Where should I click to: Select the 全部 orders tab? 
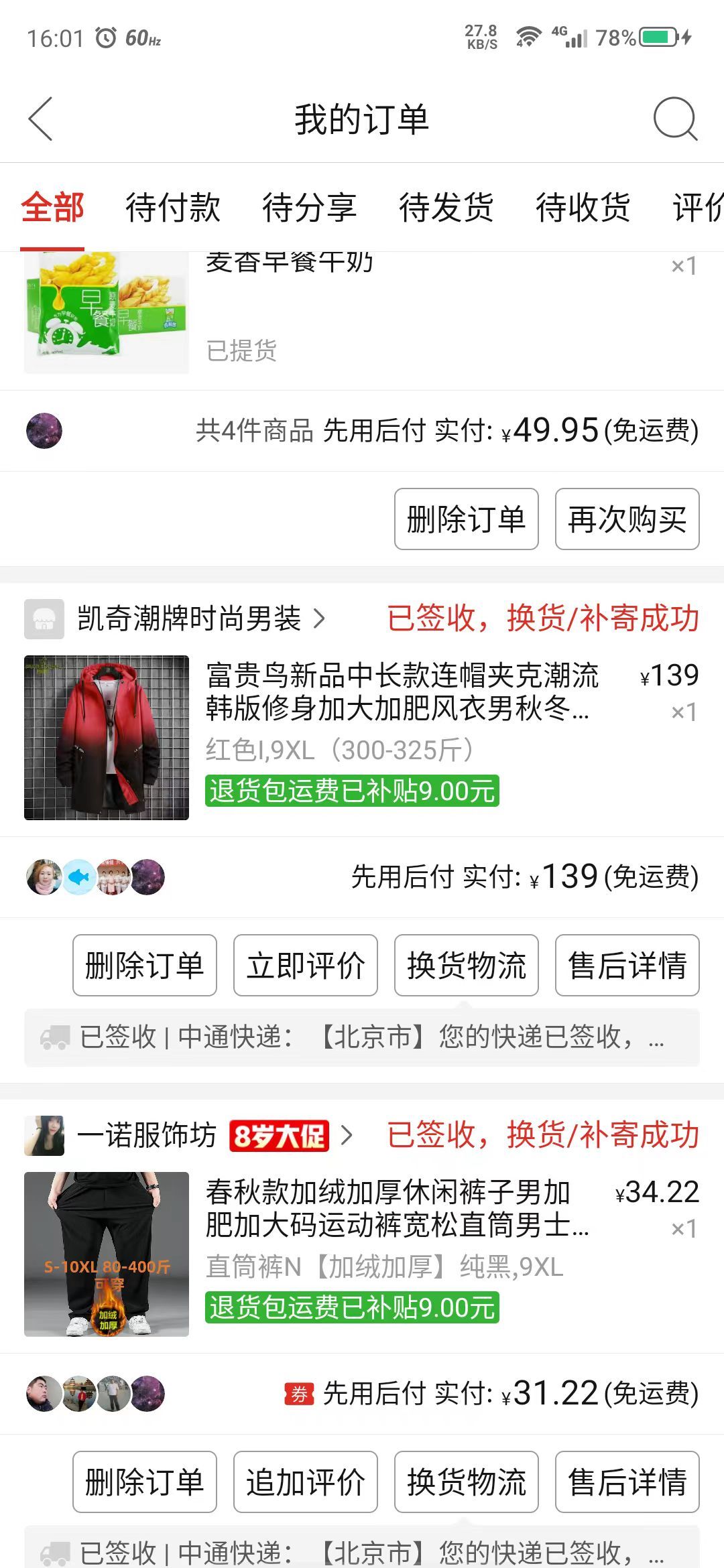click(52, 207)
